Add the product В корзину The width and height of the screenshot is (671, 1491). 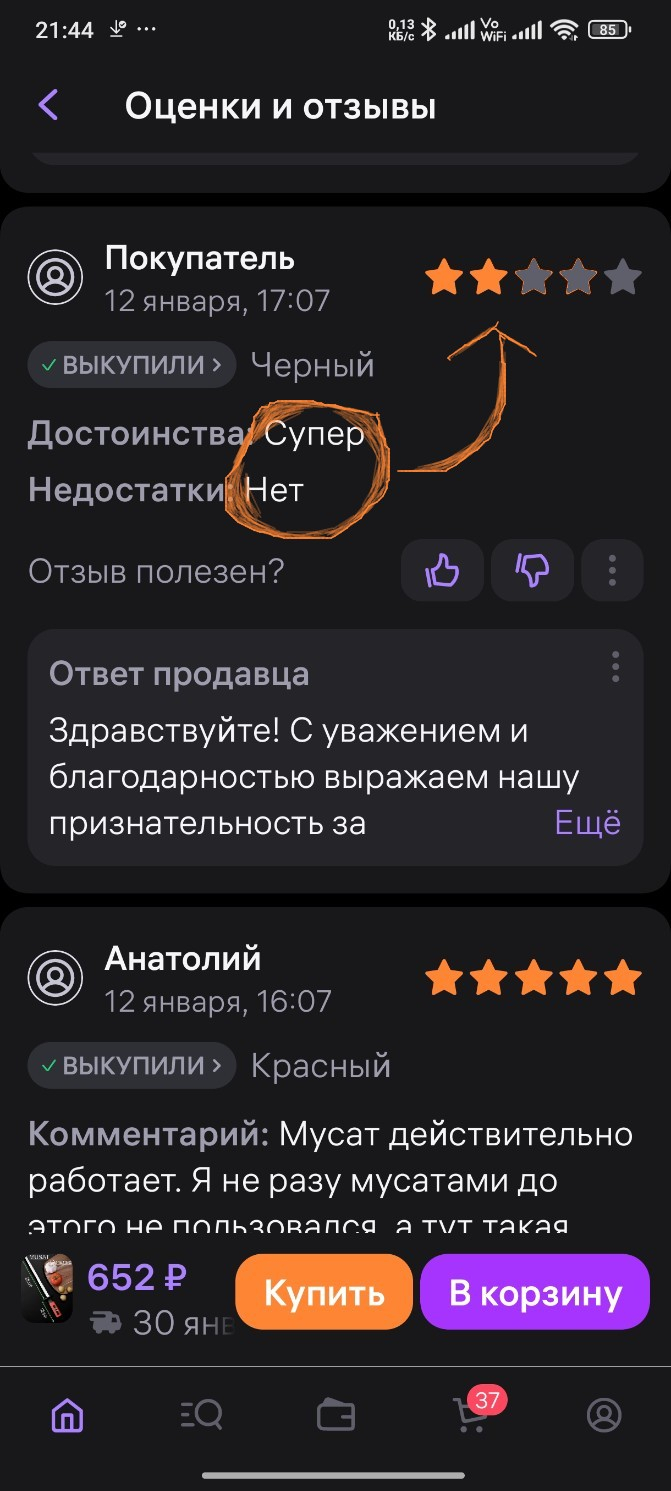tap(535, 1292)
